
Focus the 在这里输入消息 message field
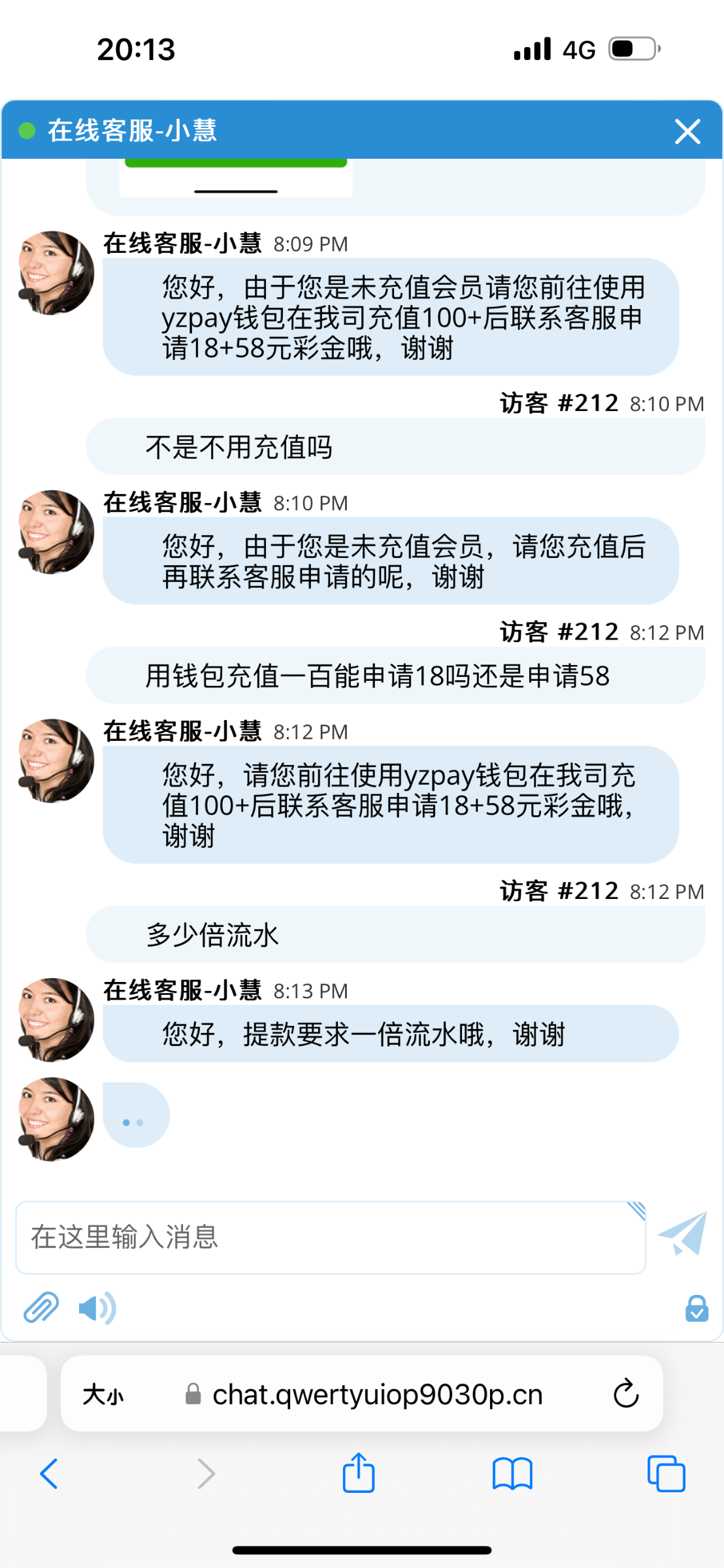(330, 1237)
